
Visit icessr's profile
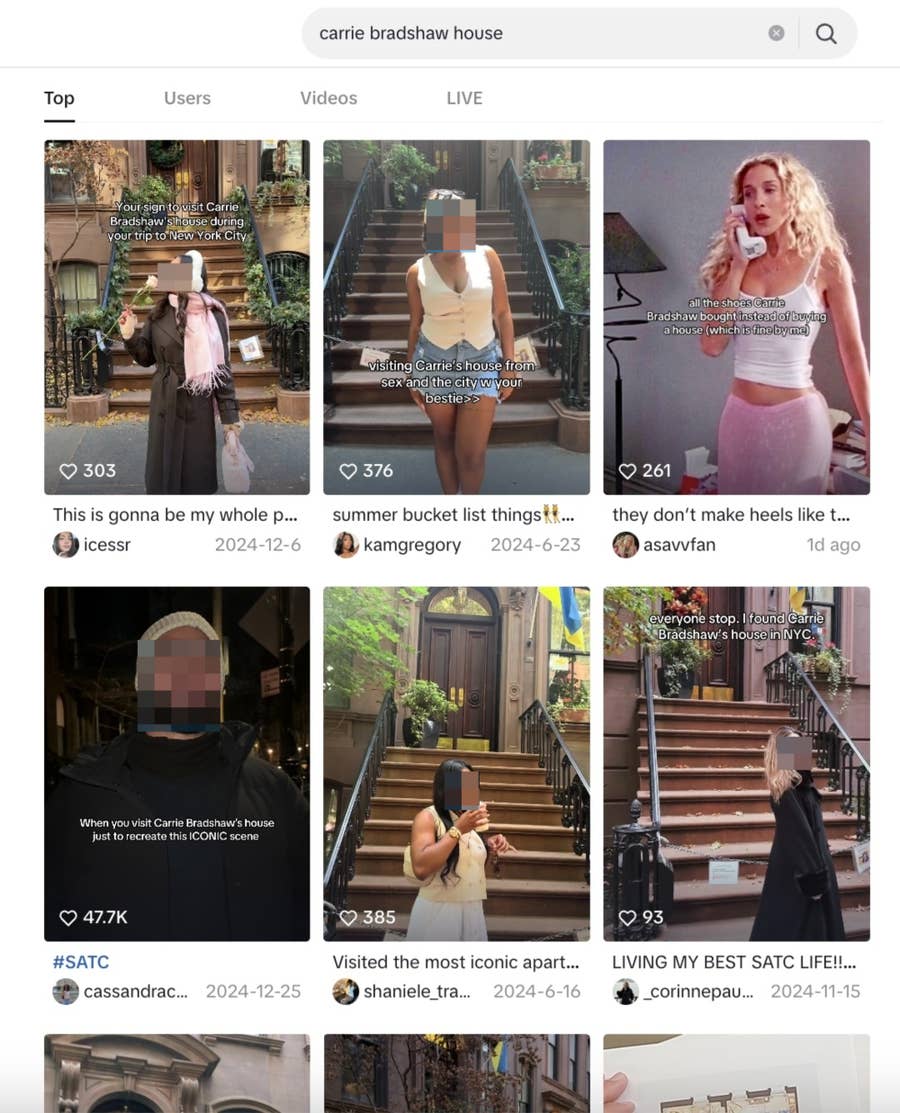pos(106,545)
